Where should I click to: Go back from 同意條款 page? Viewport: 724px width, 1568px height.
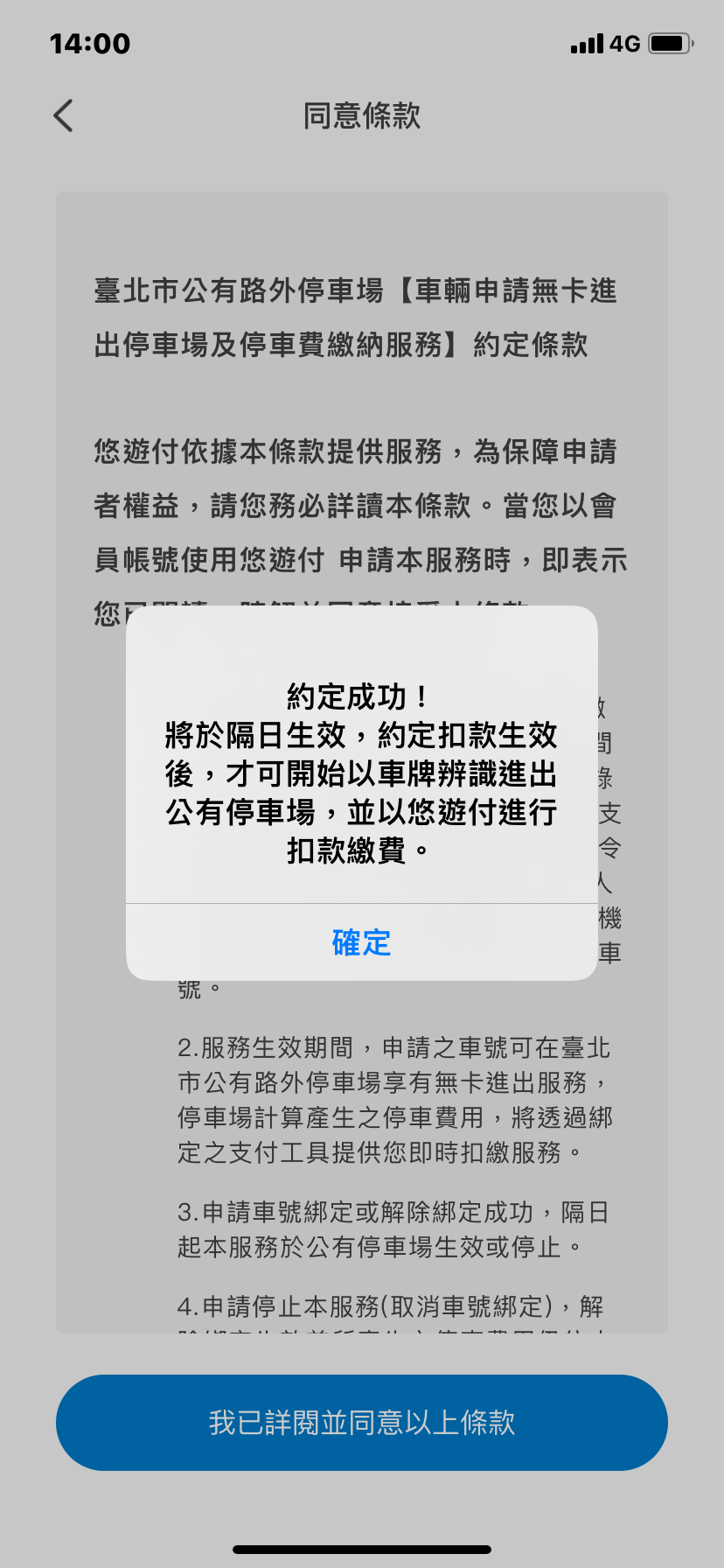(x=64, y=115)
